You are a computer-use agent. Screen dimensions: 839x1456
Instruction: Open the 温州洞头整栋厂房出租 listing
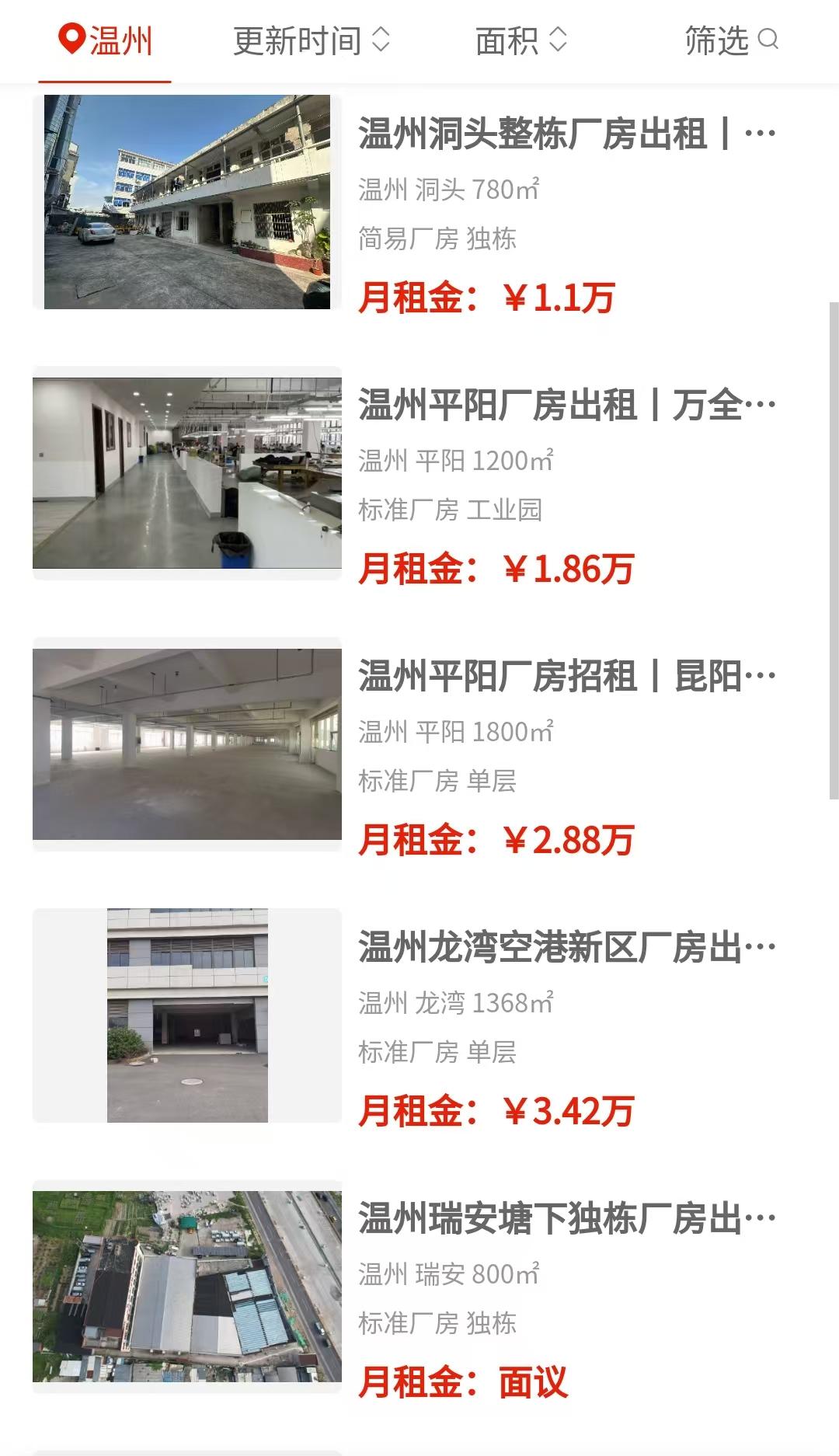pyautogui.click(x=566, y=134)
